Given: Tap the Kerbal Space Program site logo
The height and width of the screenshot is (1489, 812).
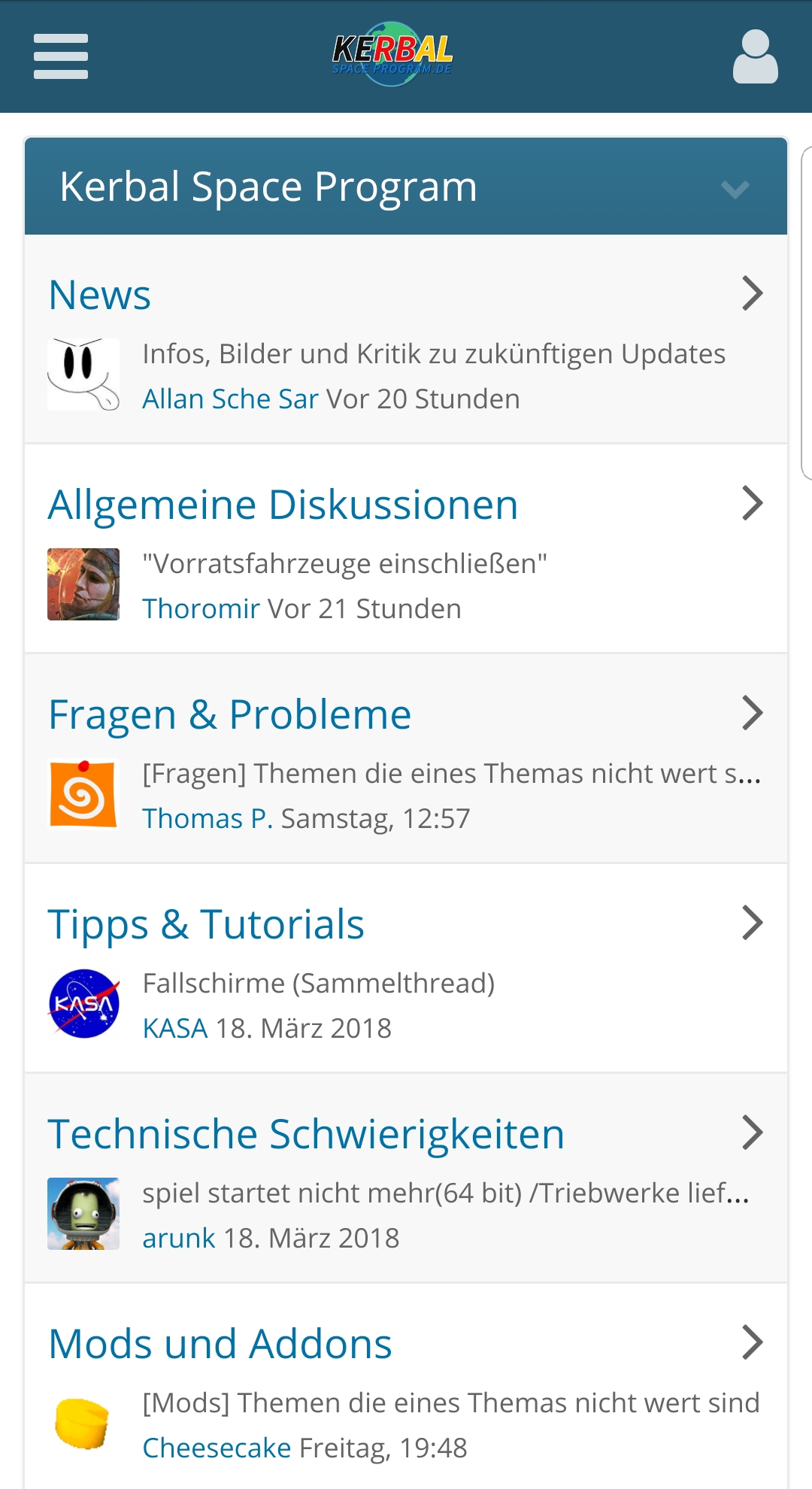Looking at the screenshot, I should point(392,54).
